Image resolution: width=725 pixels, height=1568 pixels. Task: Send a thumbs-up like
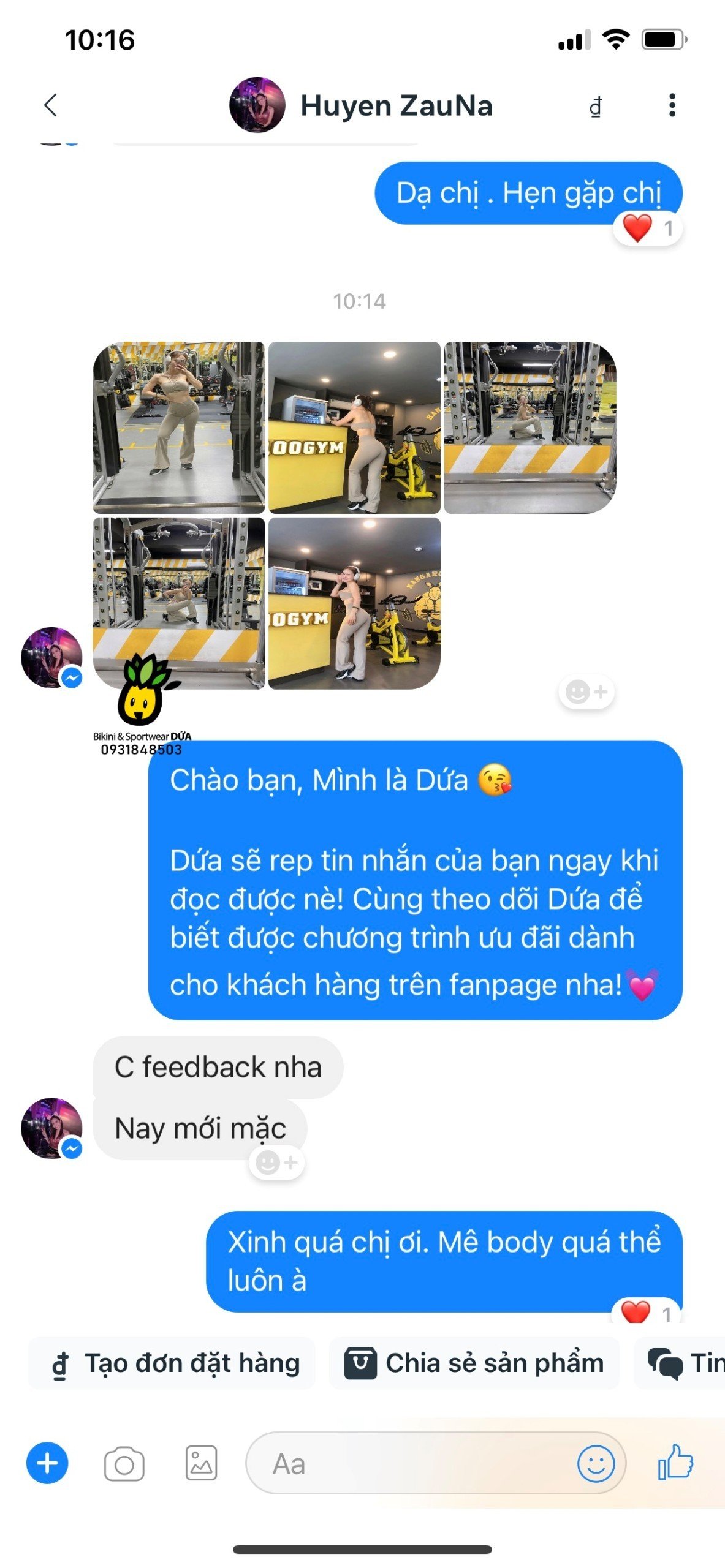pyautogui.click(x=675, y=1462)
